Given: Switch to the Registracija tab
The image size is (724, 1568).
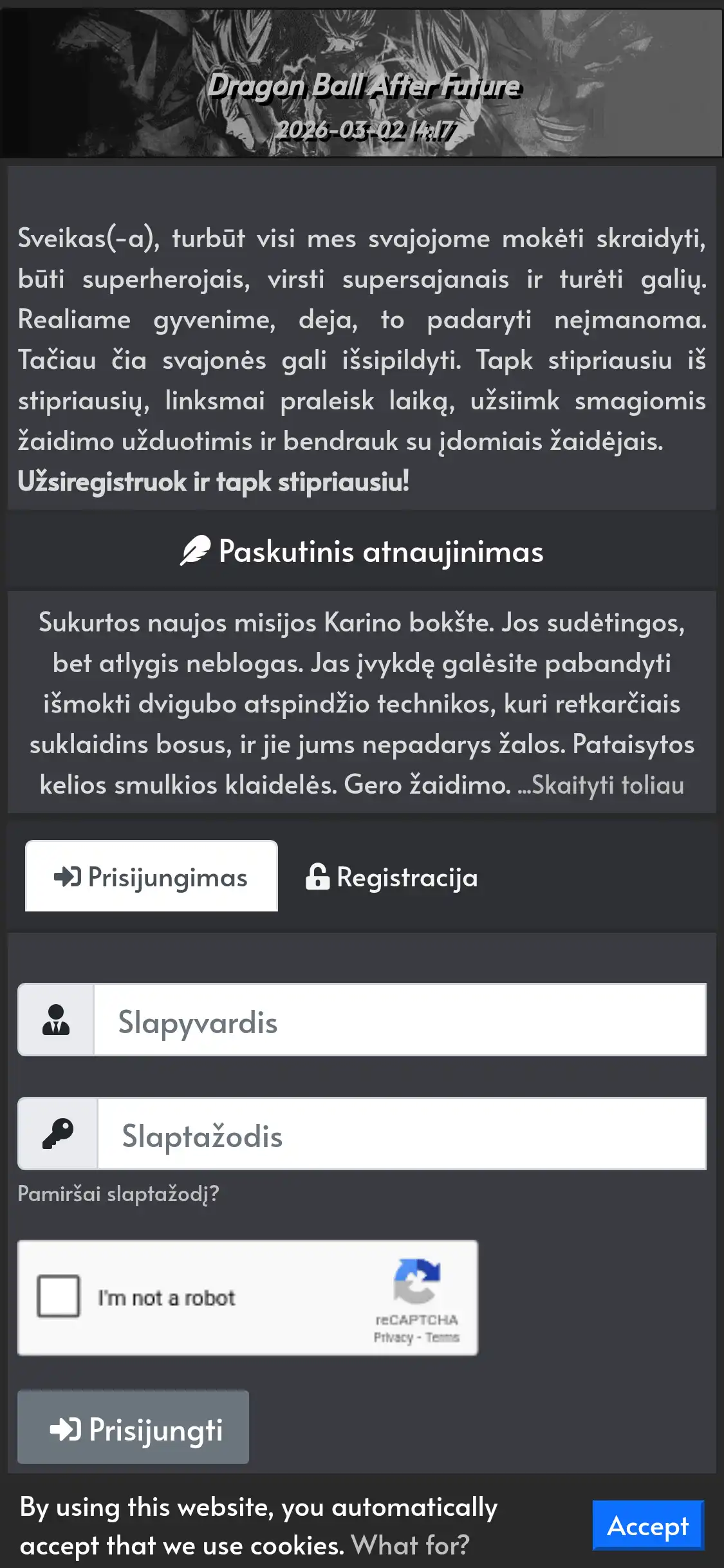Looking at the screenshot, I should 391,877.
